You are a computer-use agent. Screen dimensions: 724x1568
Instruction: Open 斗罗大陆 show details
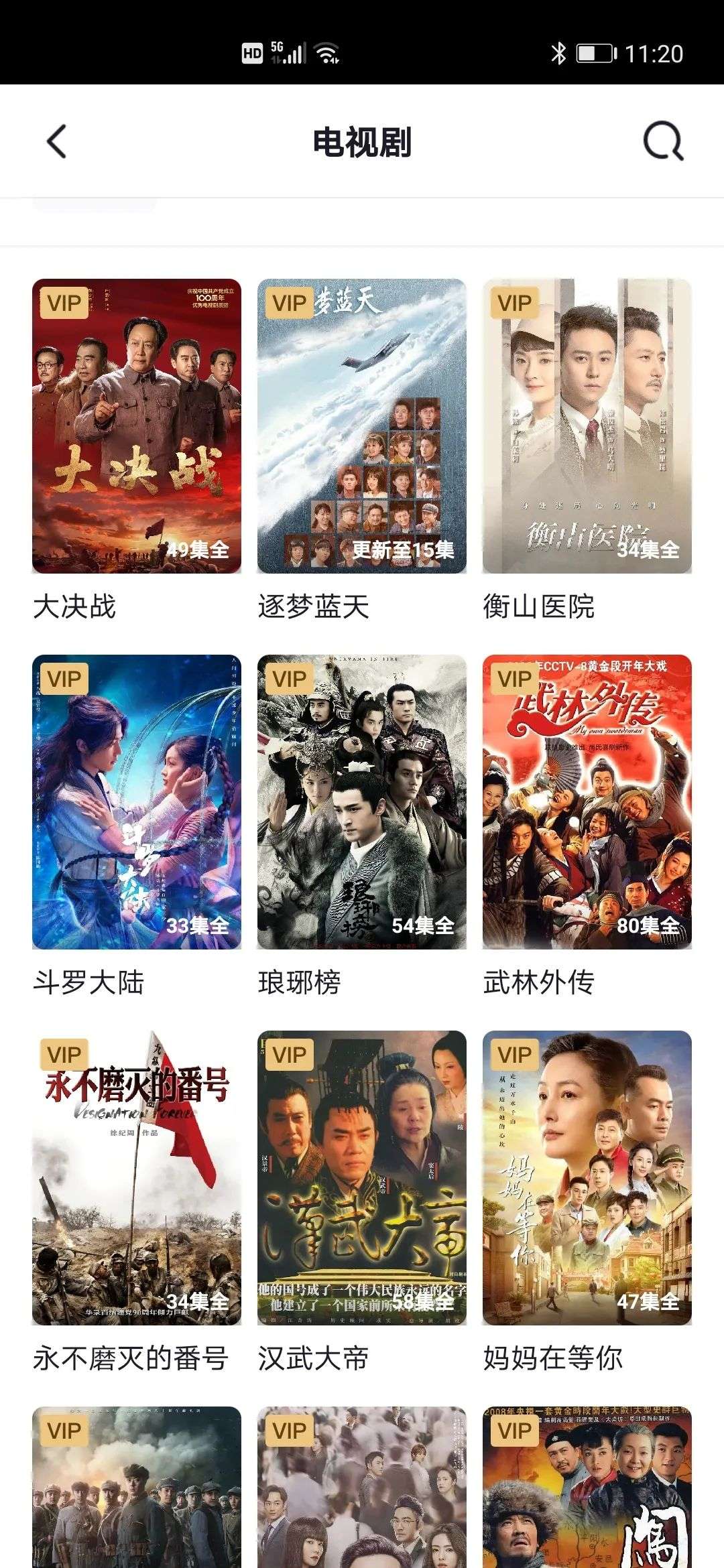pos(137,802)
